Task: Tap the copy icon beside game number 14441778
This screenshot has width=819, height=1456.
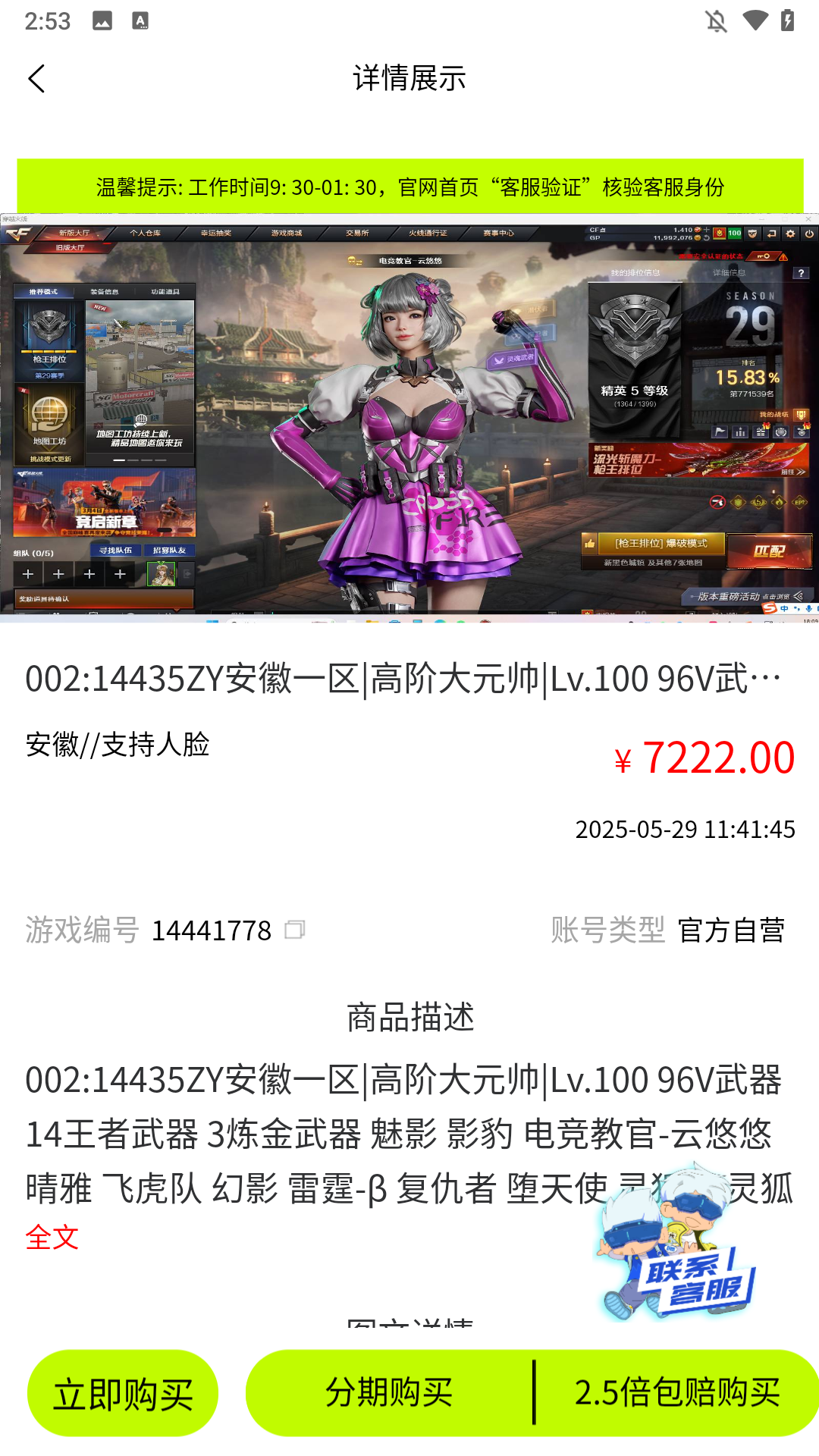Action: pyautogui.click(x=297, y=929)
